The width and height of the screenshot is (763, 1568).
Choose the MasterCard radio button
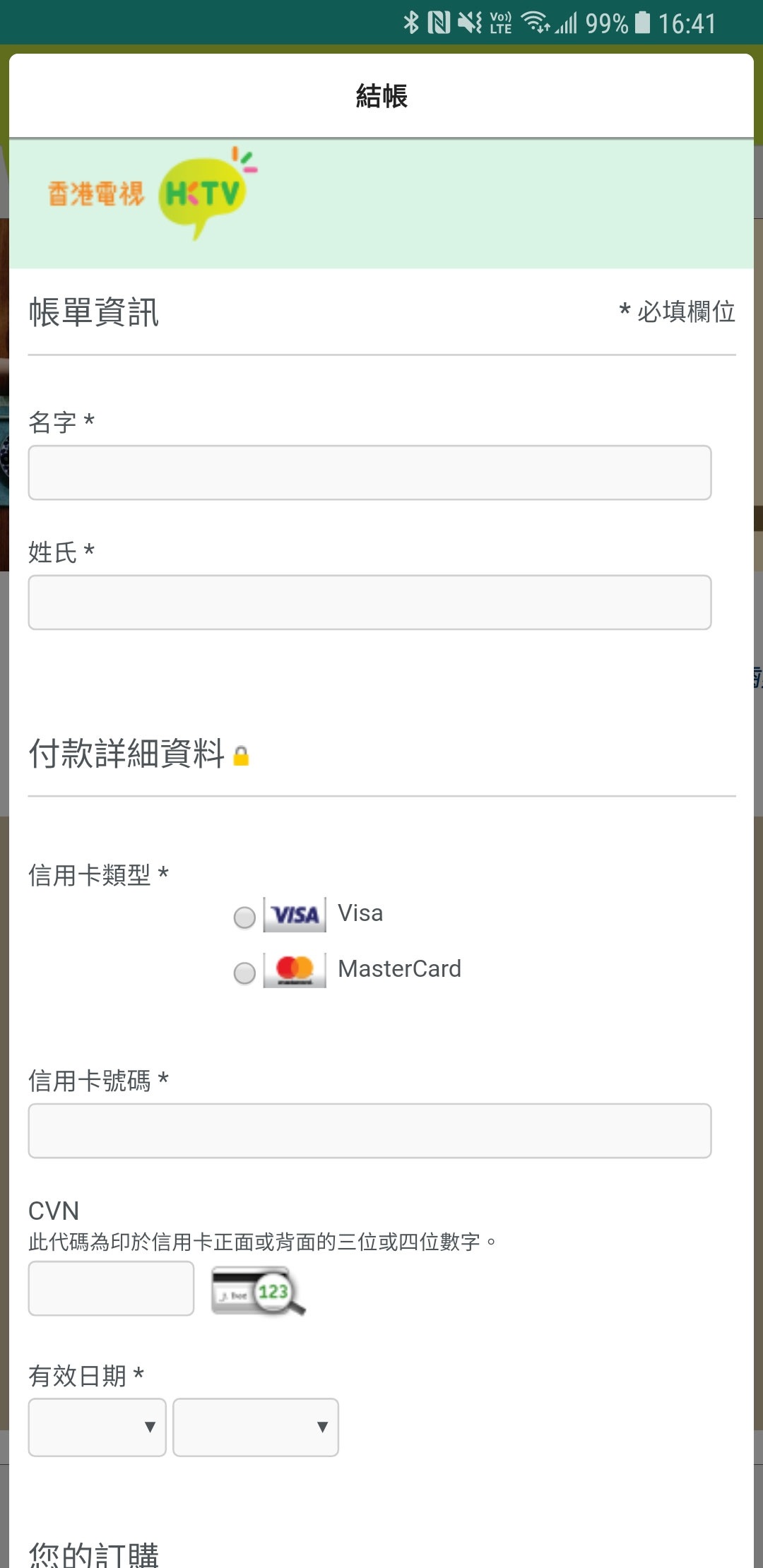click(244, 973)
